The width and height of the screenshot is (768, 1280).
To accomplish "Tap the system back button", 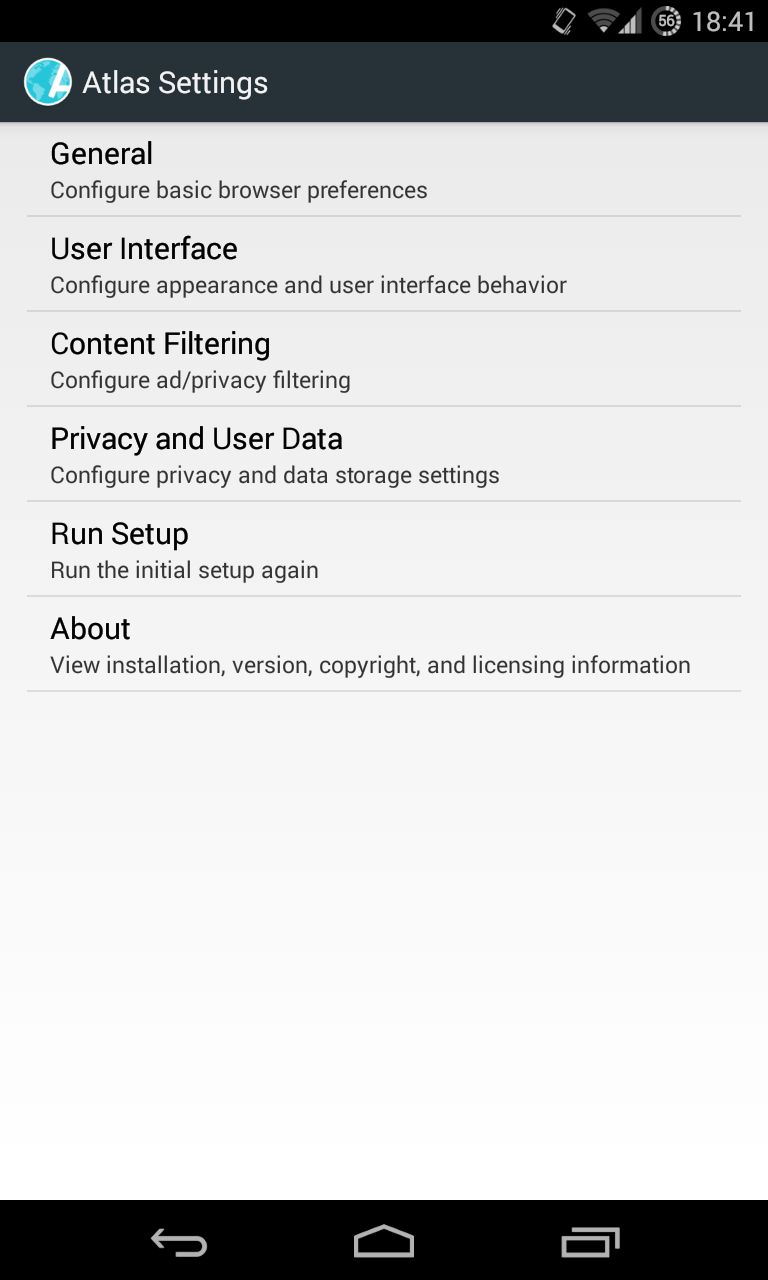I will pos(179,1242).
